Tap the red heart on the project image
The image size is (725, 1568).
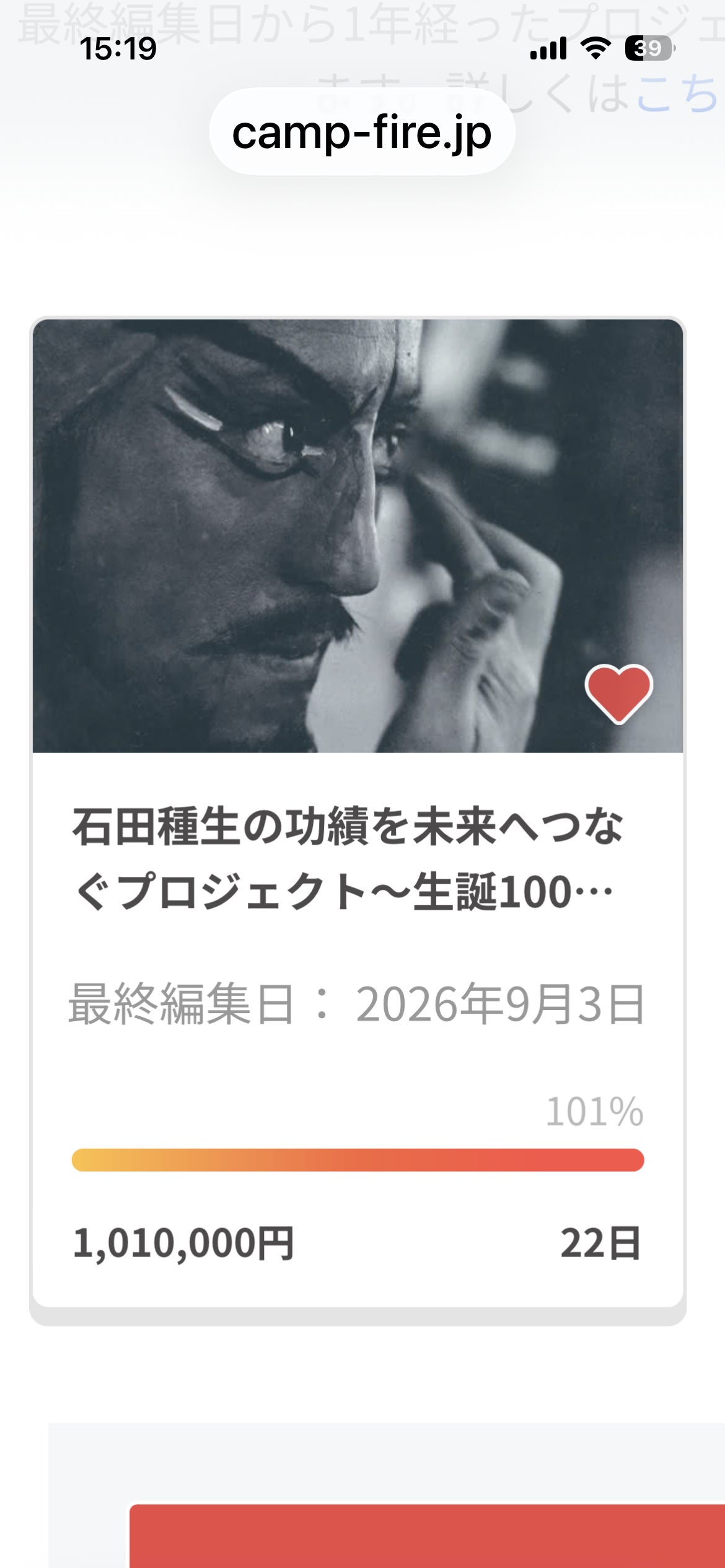tap(618, 694)
